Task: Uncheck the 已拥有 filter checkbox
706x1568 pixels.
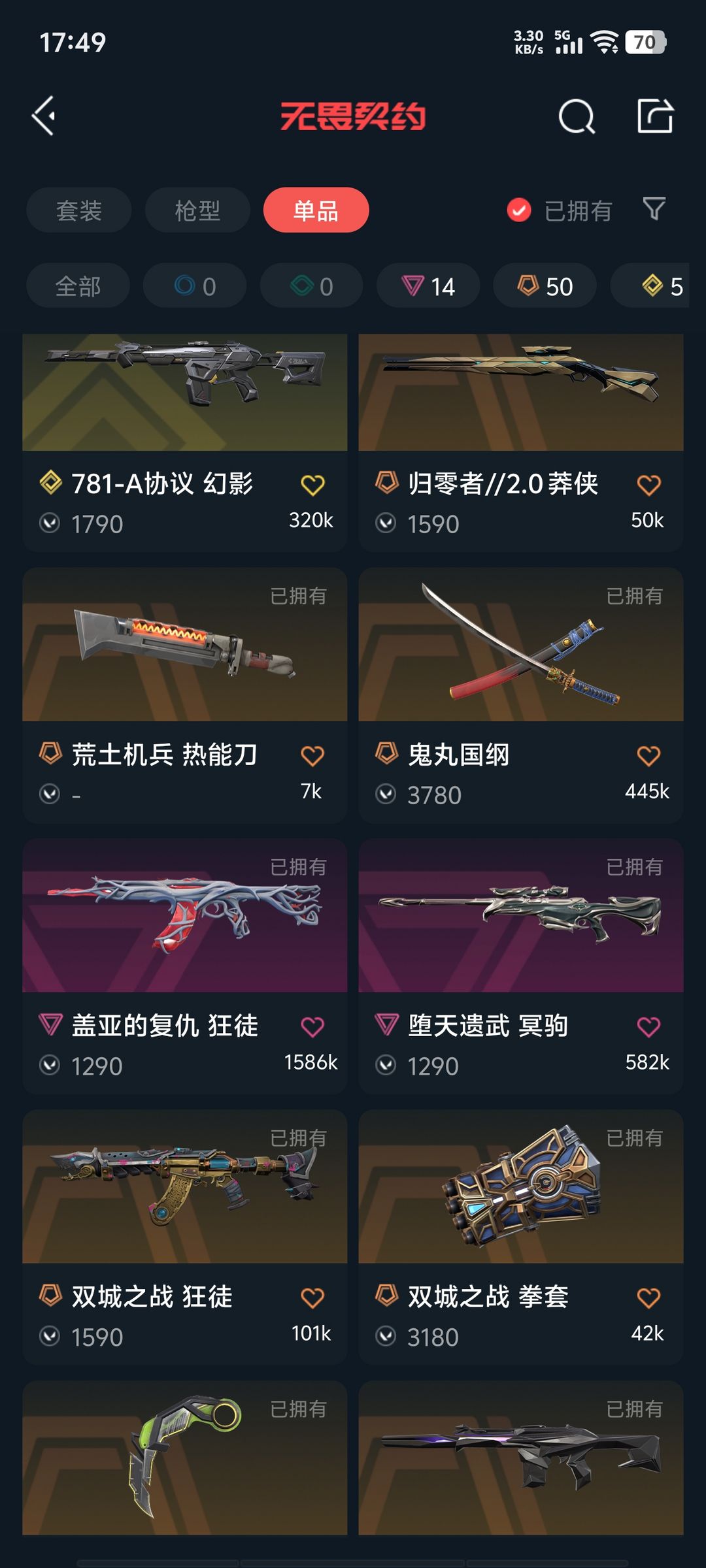Action: 519,210
